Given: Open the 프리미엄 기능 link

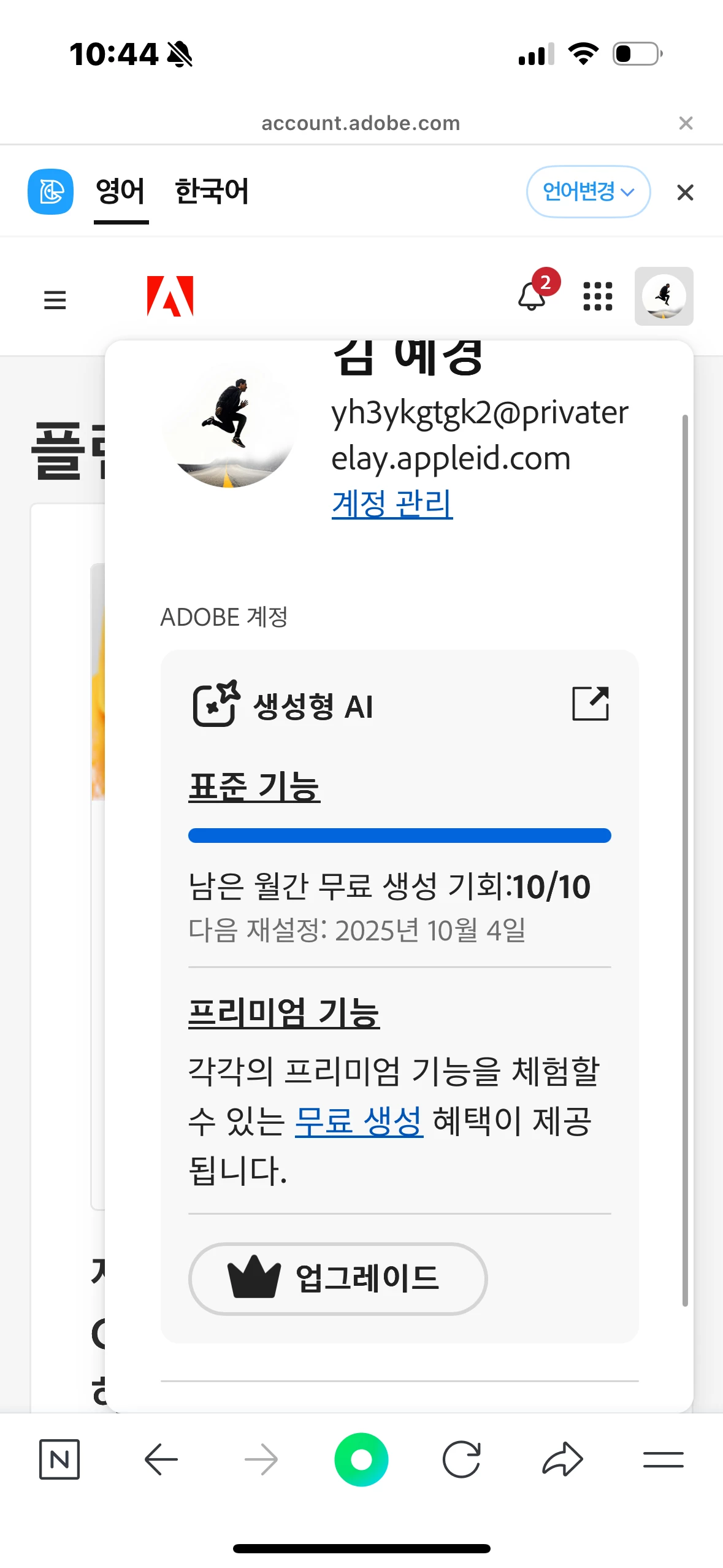Looking at the screenshot, I should point(283,1012).
